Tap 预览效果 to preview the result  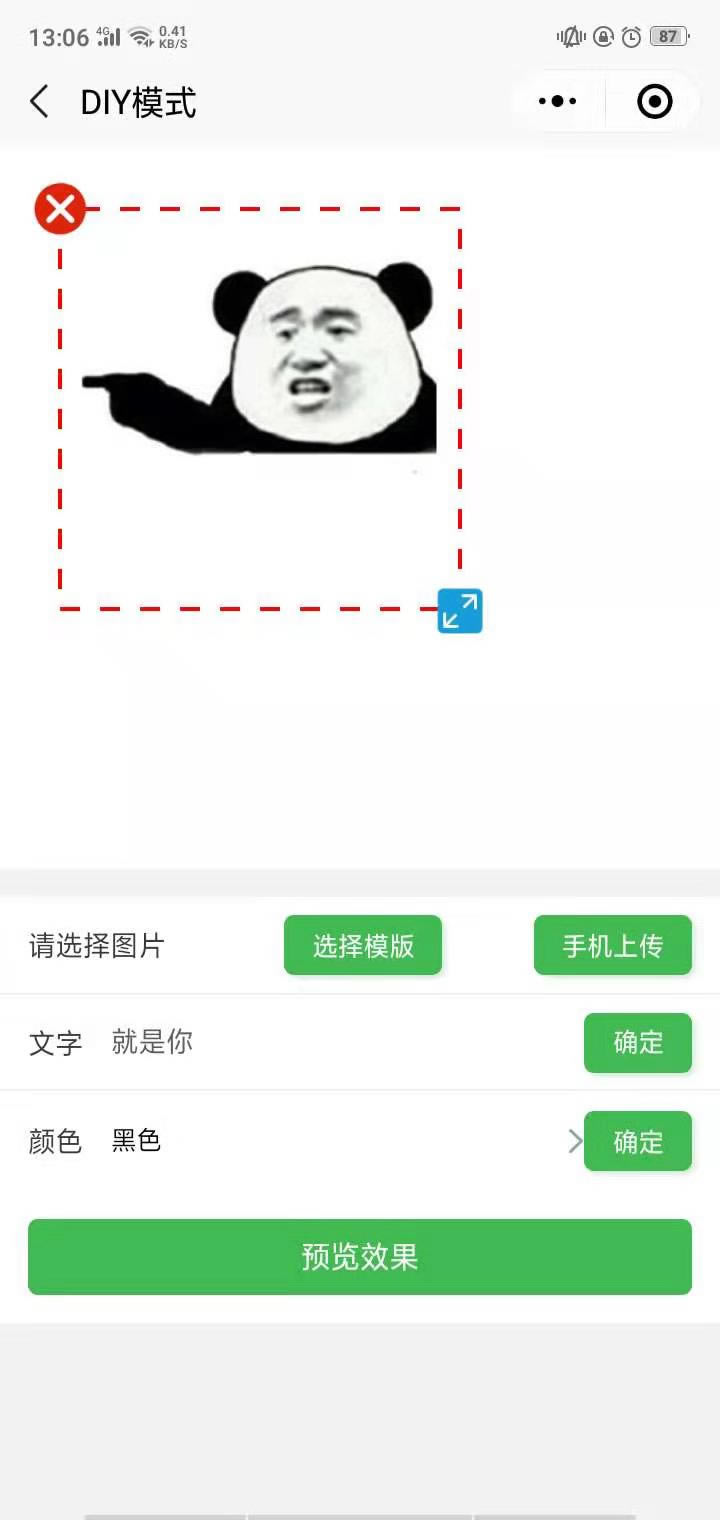[x=360, y=1257]
